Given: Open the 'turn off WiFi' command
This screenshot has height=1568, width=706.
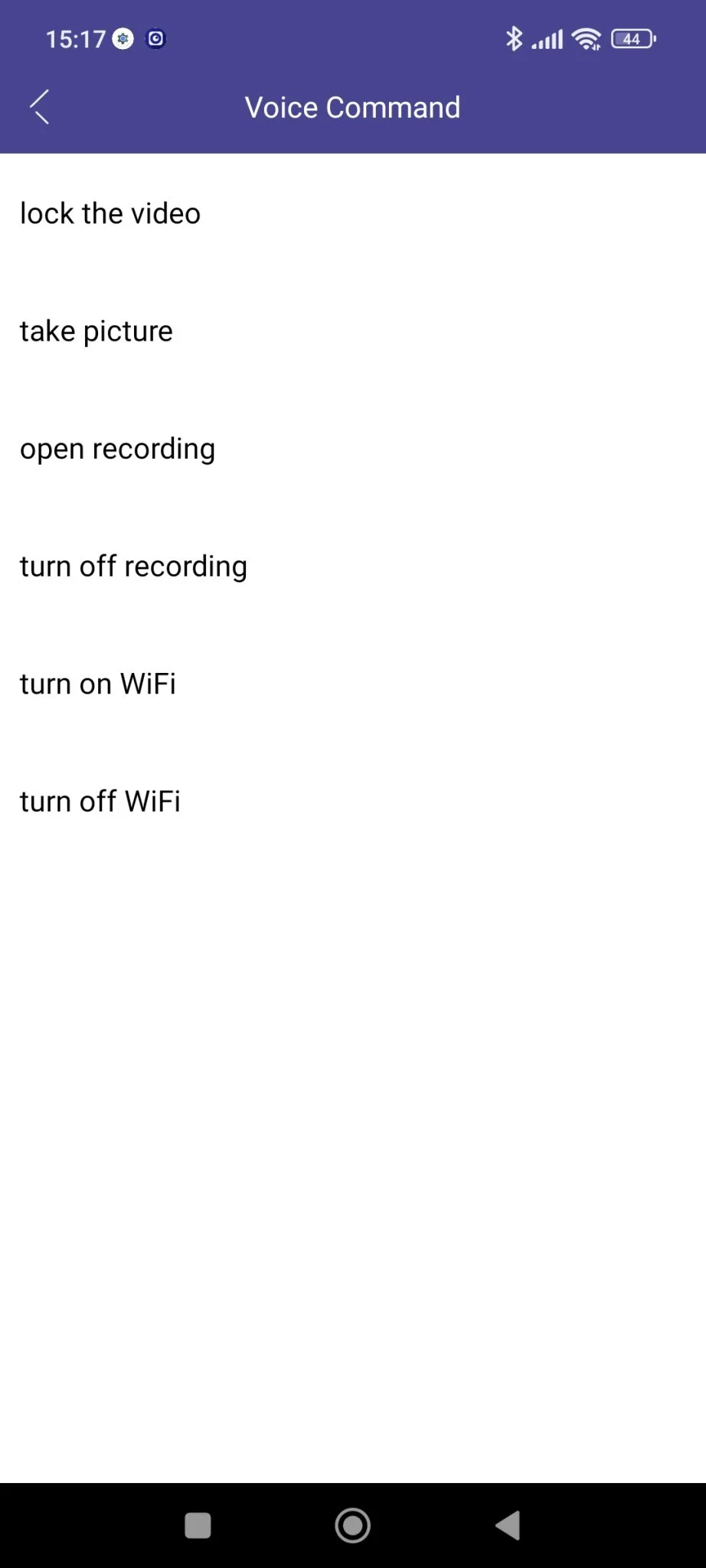Looking at the screenshot, I should pos(100,802).
